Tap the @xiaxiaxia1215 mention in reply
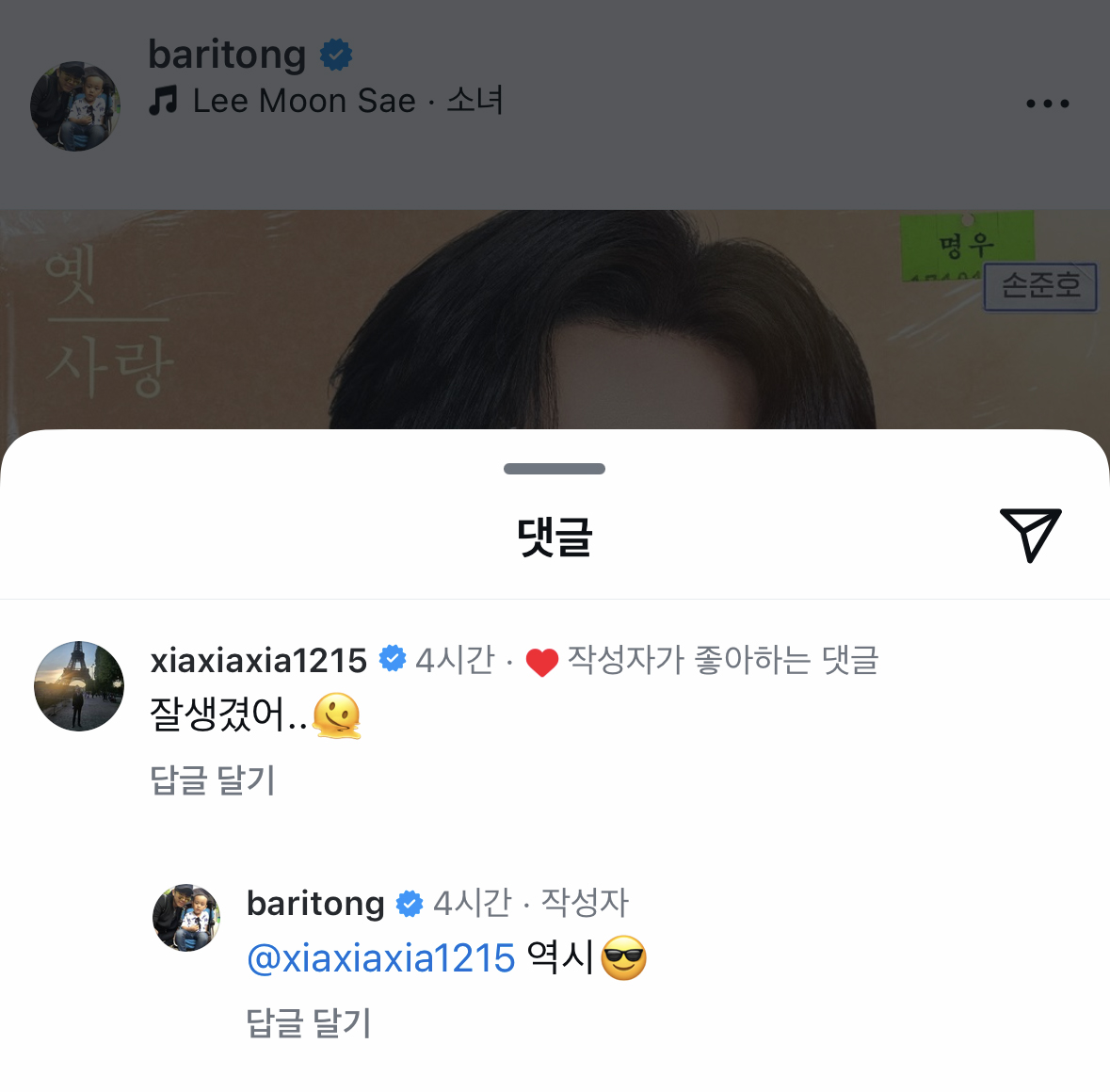The image size is (1110, 1092). (x=380, y=958)
